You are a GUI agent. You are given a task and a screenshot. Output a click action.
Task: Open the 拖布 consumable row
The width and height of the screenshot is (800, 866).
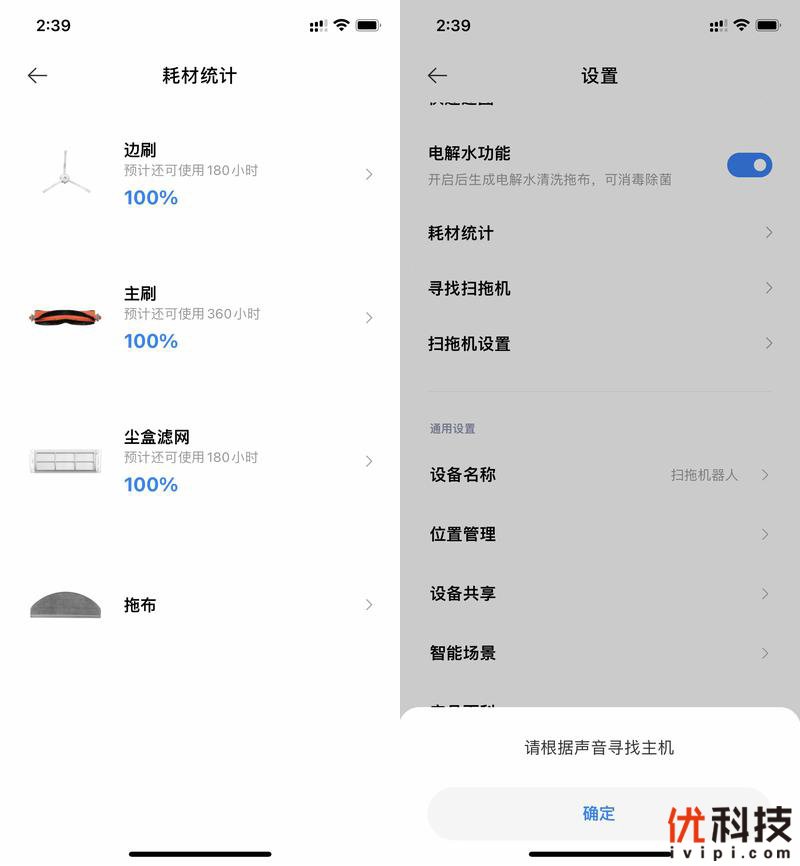pyautogui.click(x=200, y=605)
